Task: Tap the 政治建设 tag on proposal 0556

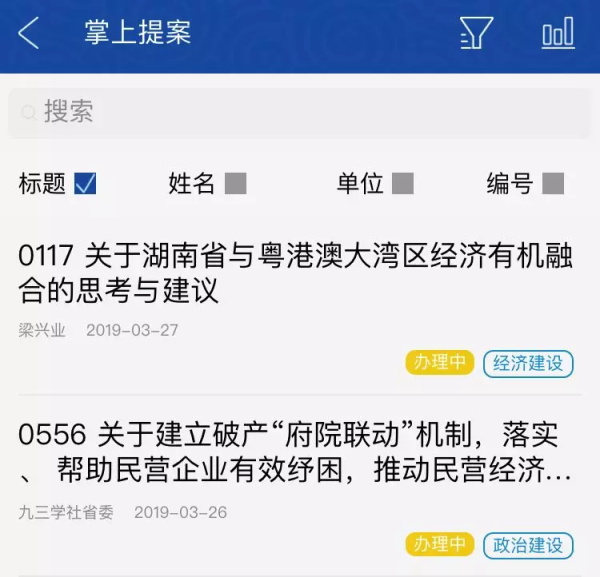Action: click(528, 545)
